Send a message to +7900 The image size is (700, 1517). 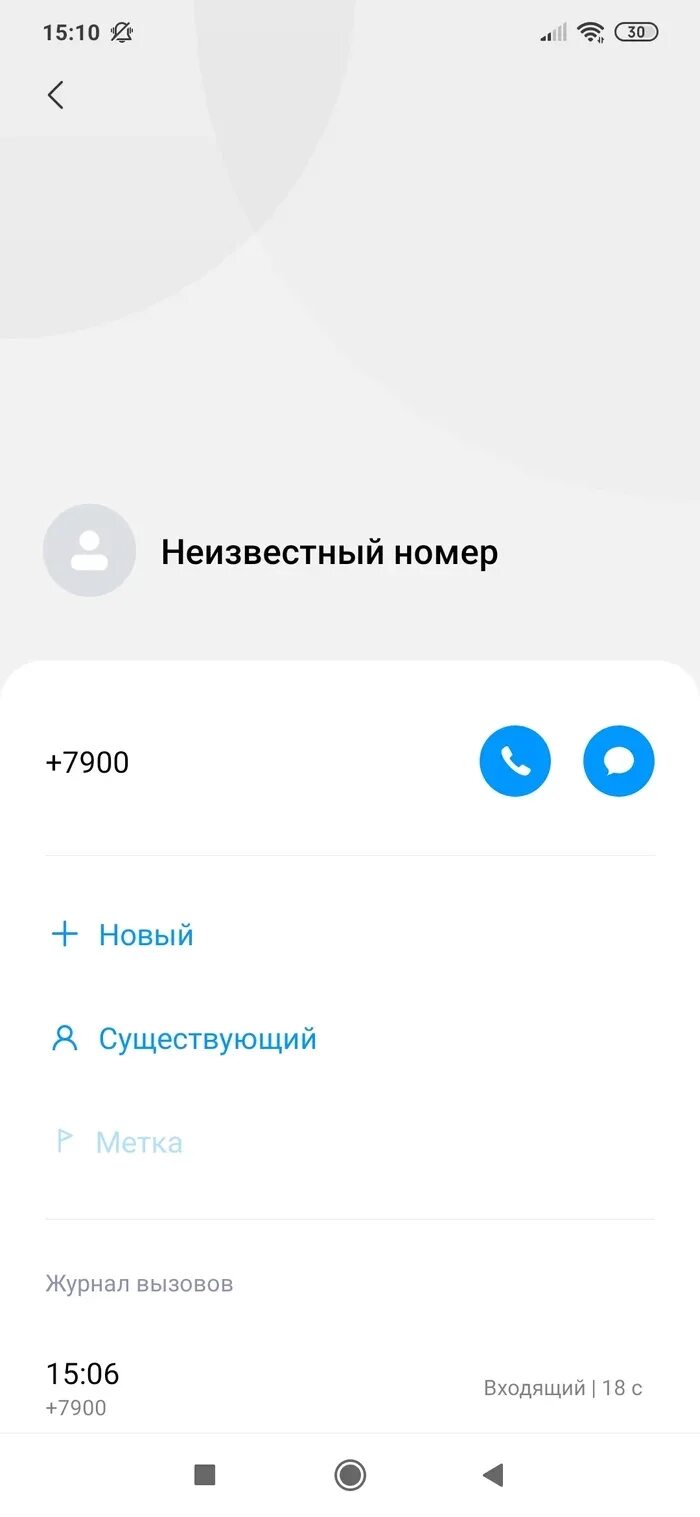pyautogui.click(x=619, y=762)
